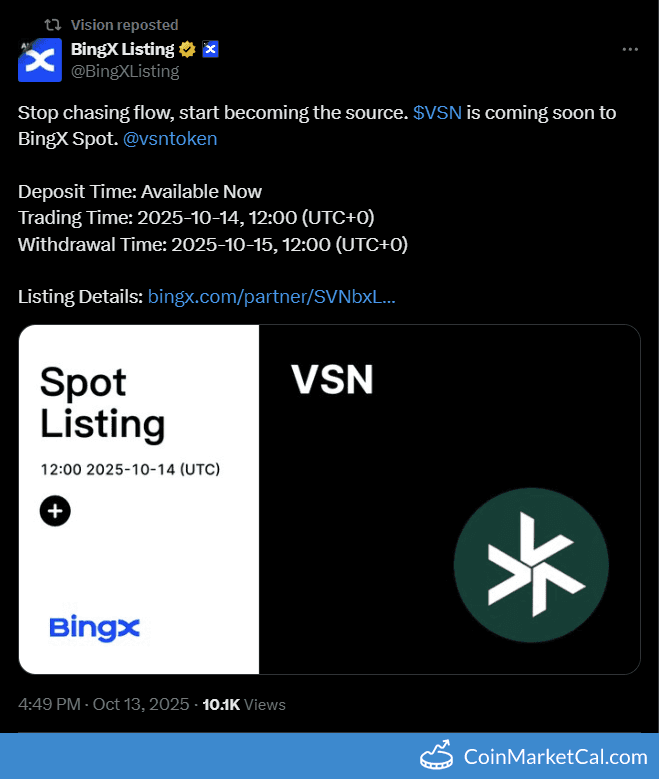Visit the @vsntoken mention

(x=170, y=139)
